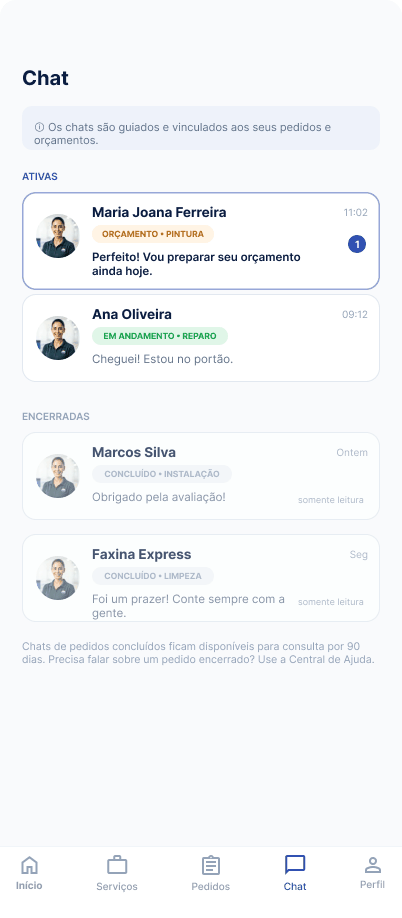Select the Chat tab

[x=295, y=873]
